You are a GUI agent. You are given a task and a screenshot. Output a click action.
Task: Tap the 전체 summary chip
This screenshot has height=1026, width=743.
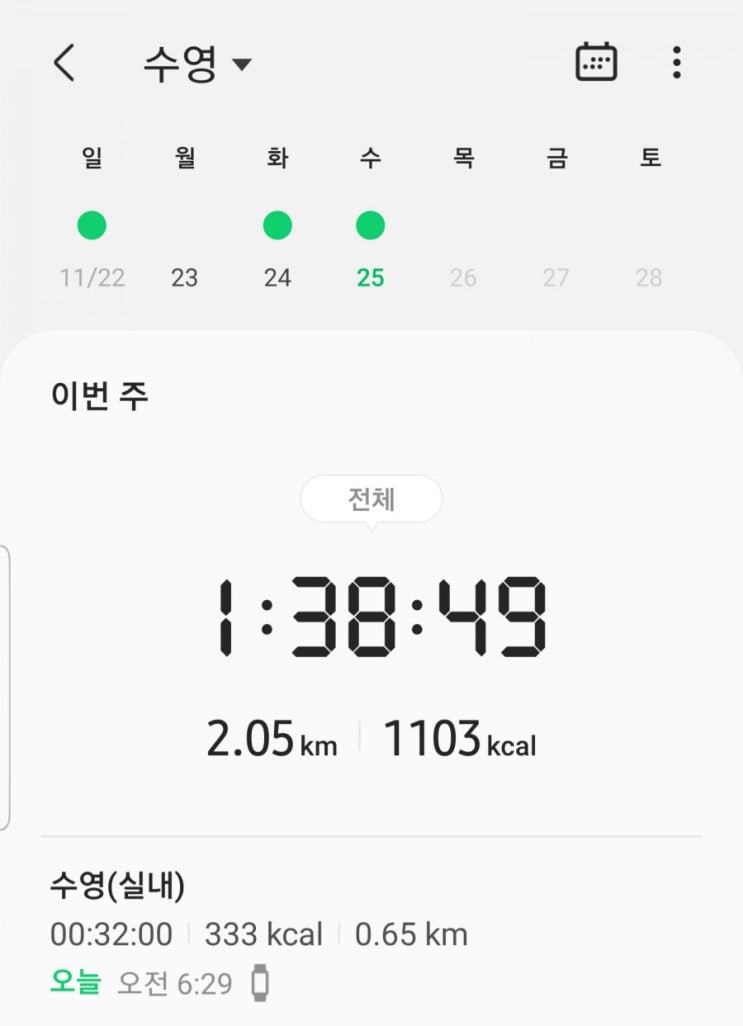point(371,499)
